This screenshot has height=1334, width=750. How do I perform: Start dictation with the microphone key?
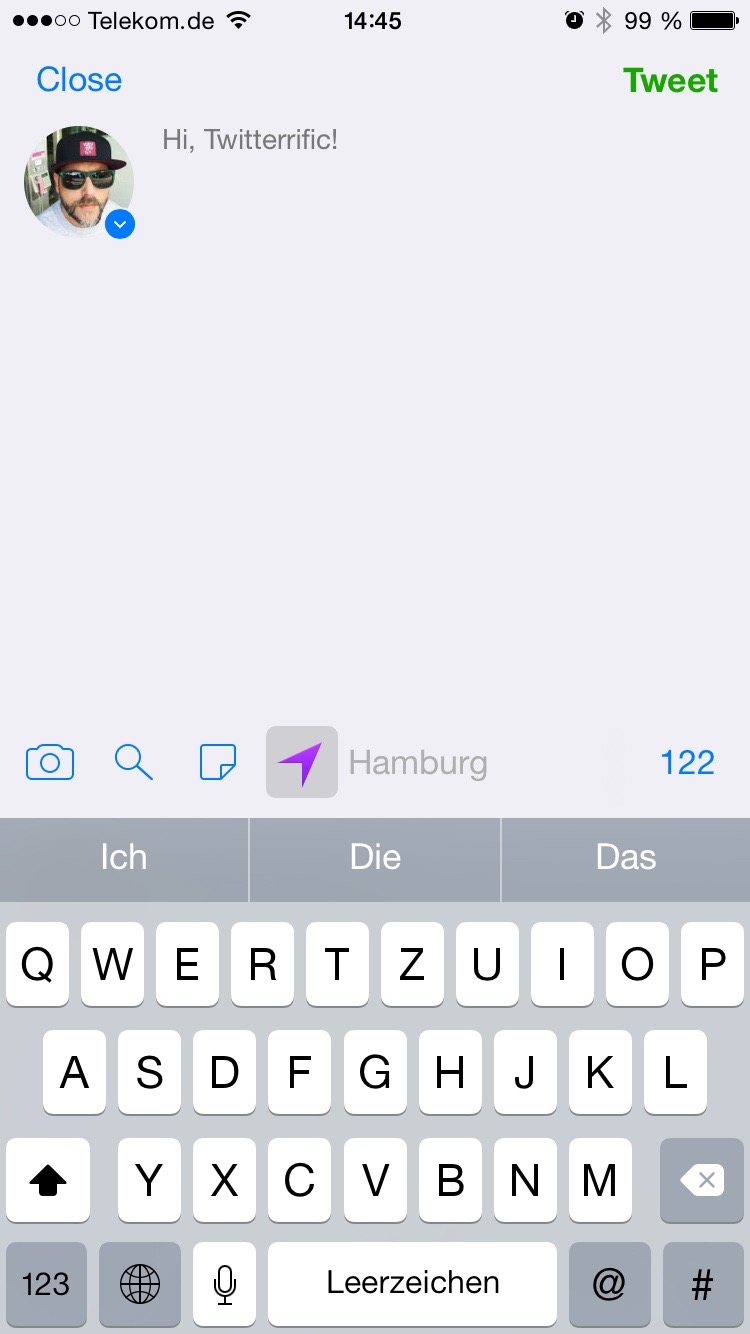tap(225, 1284)
